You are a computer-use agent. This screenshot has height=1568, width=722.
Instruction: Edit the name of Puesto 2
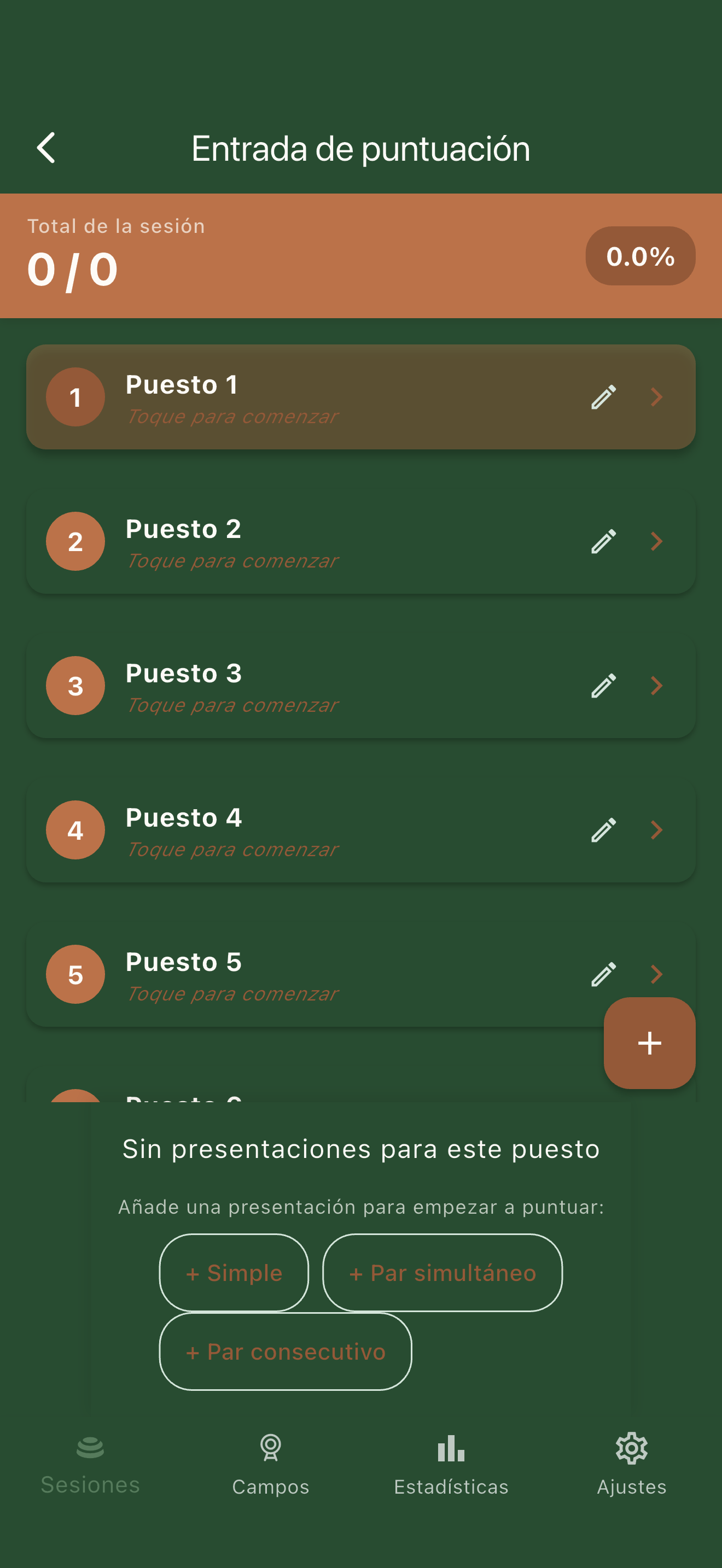point(603,542)
